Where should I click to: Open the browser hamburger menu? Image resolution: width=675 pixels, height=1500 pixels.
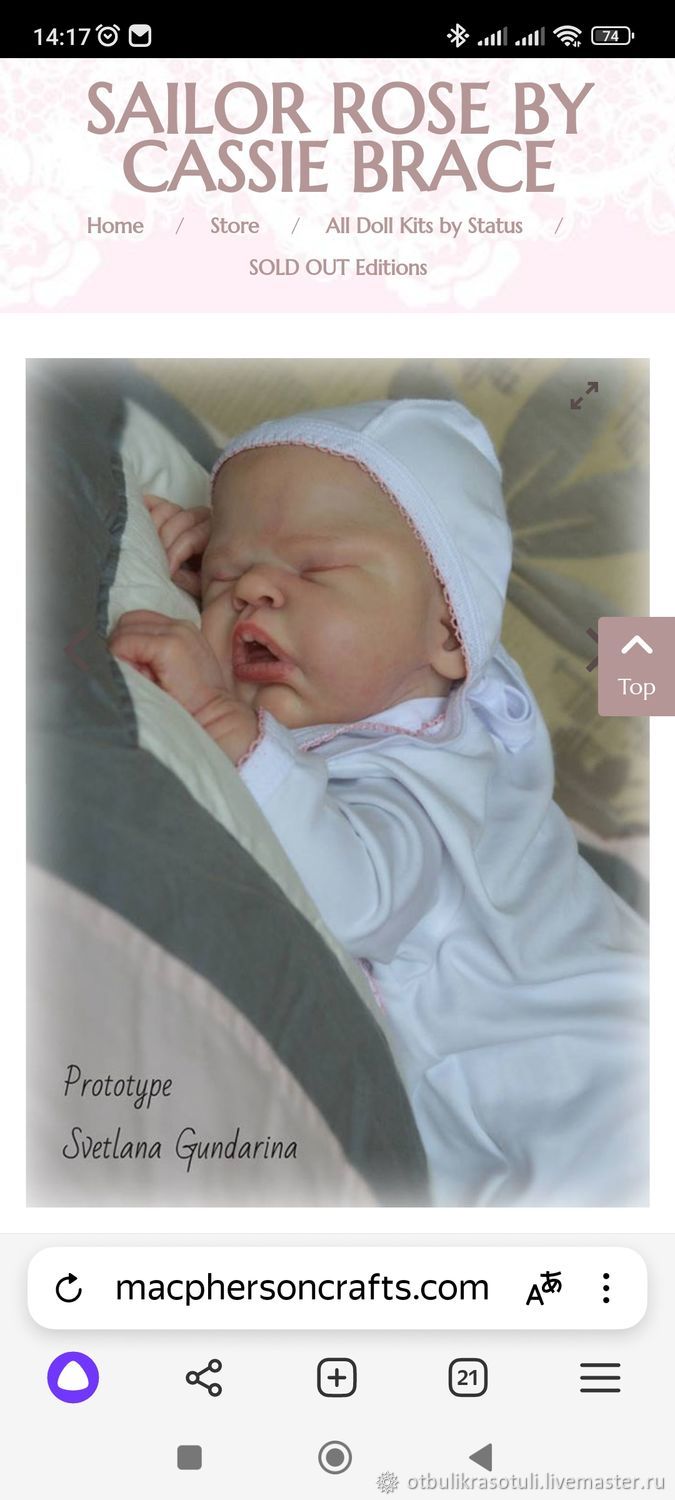point(600,1378)
